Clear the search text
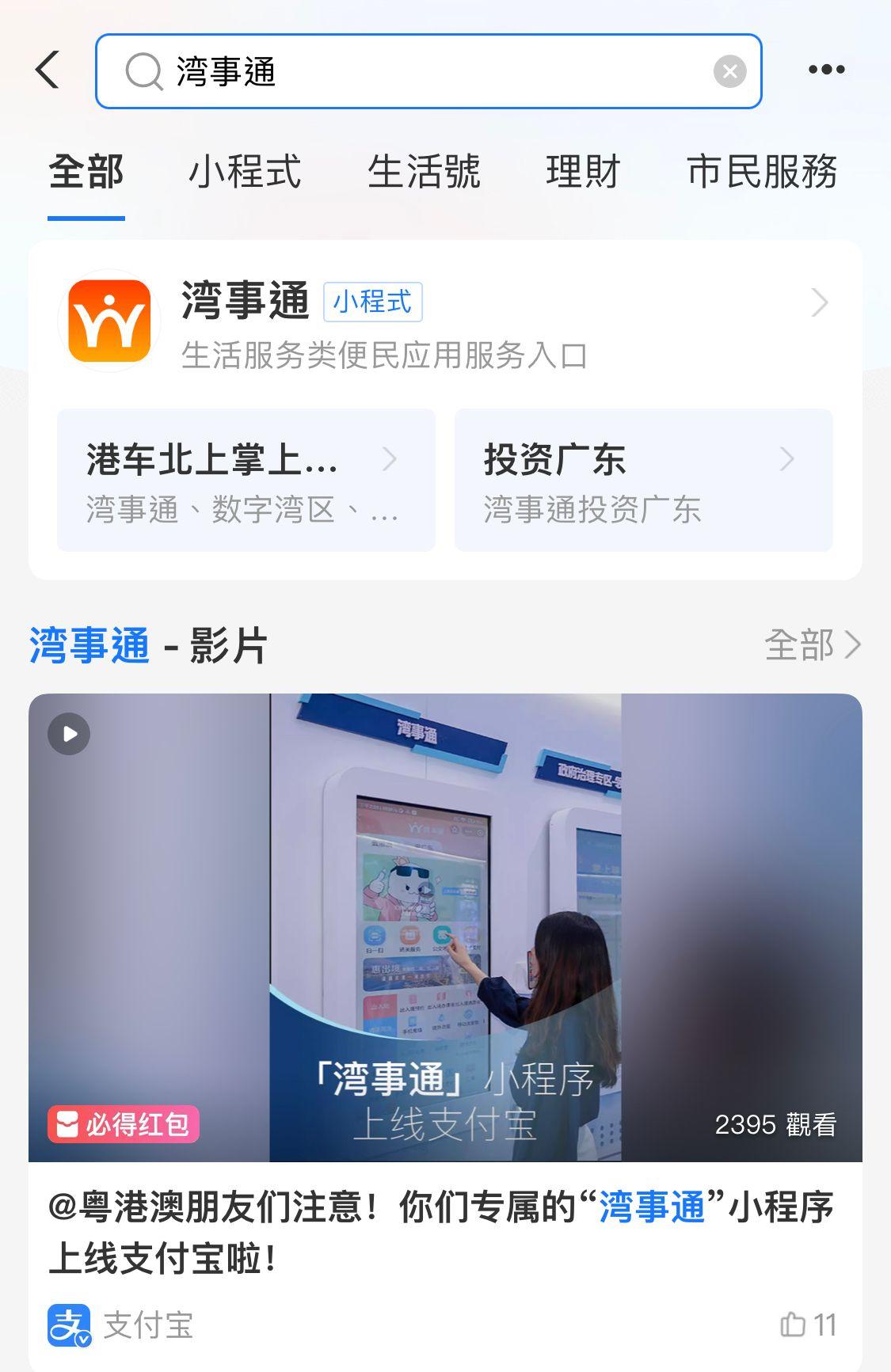The width and height of the screenshot is (891, 1372). pos(729,71)
